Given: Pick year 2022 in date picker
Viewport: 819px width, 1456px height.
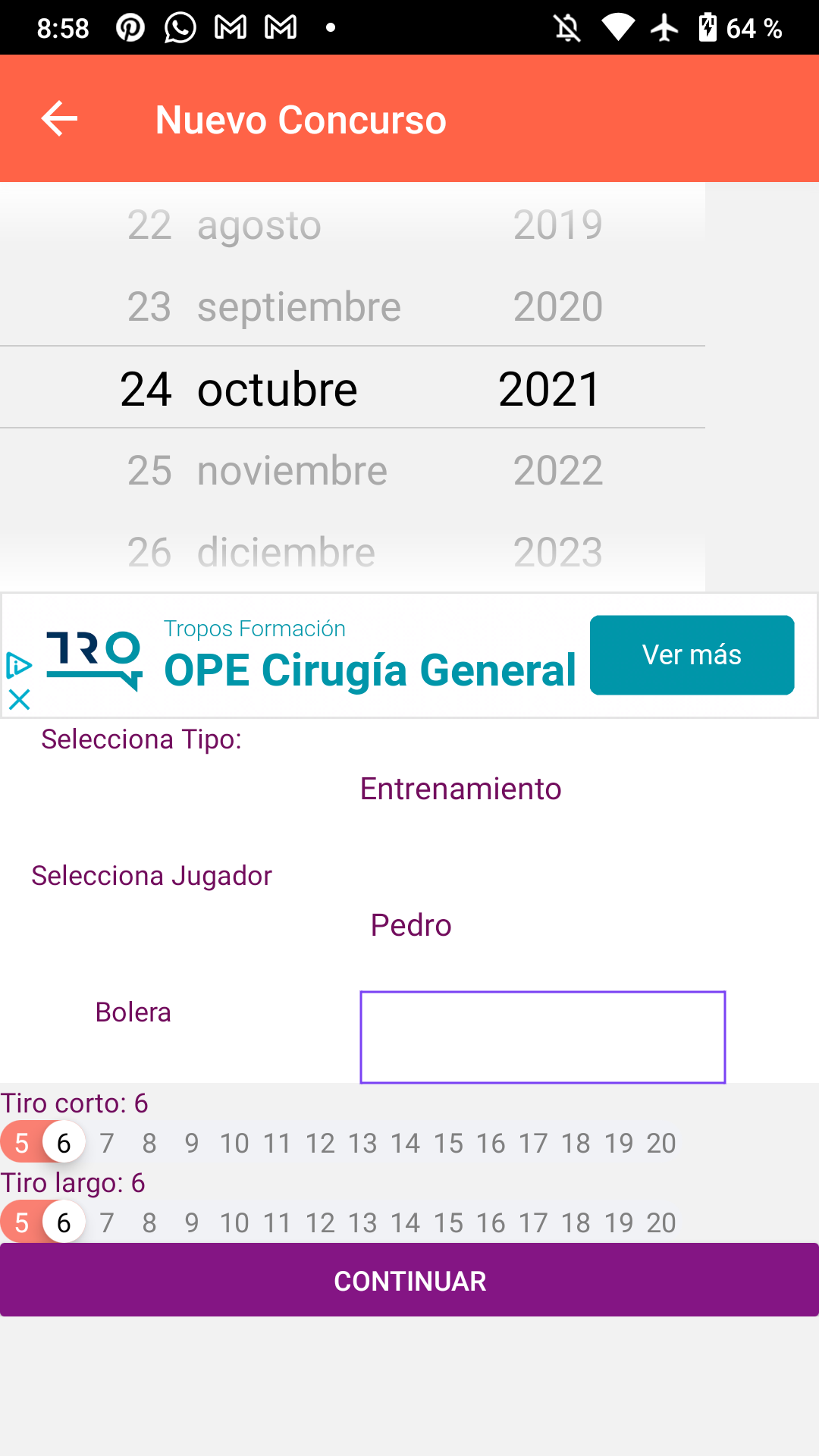Looking at the screenshot, I should [x=557, y=471].
